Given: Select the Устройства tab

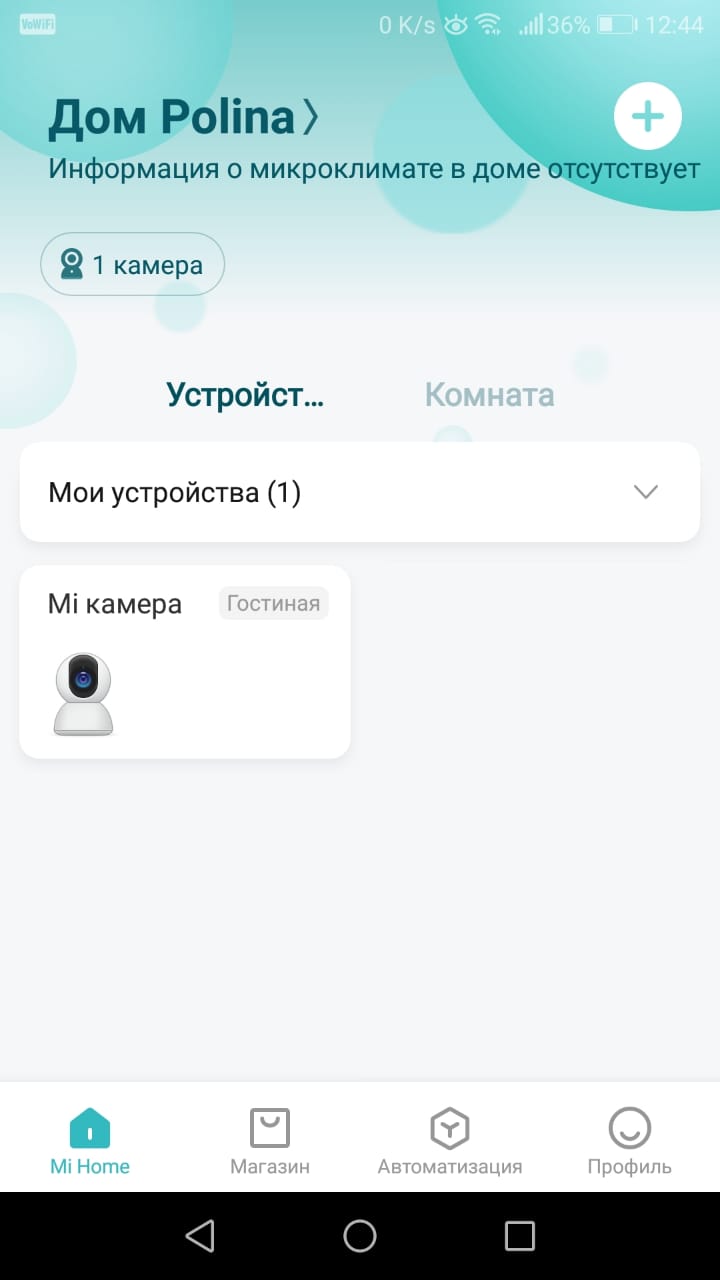Looking at the screenshot, I should (245, 394).
